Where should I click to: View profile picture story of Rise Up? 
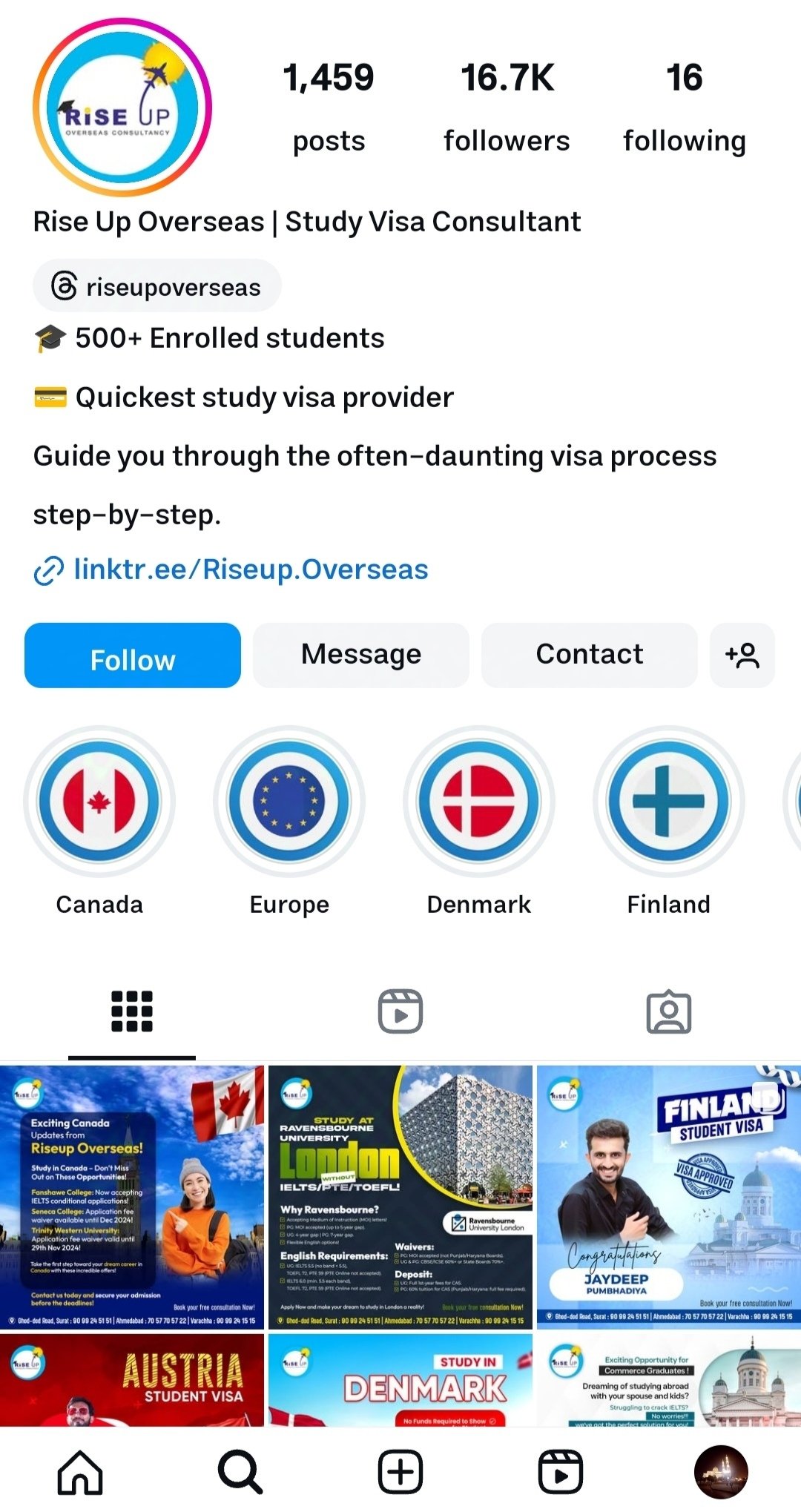point(122,108)
